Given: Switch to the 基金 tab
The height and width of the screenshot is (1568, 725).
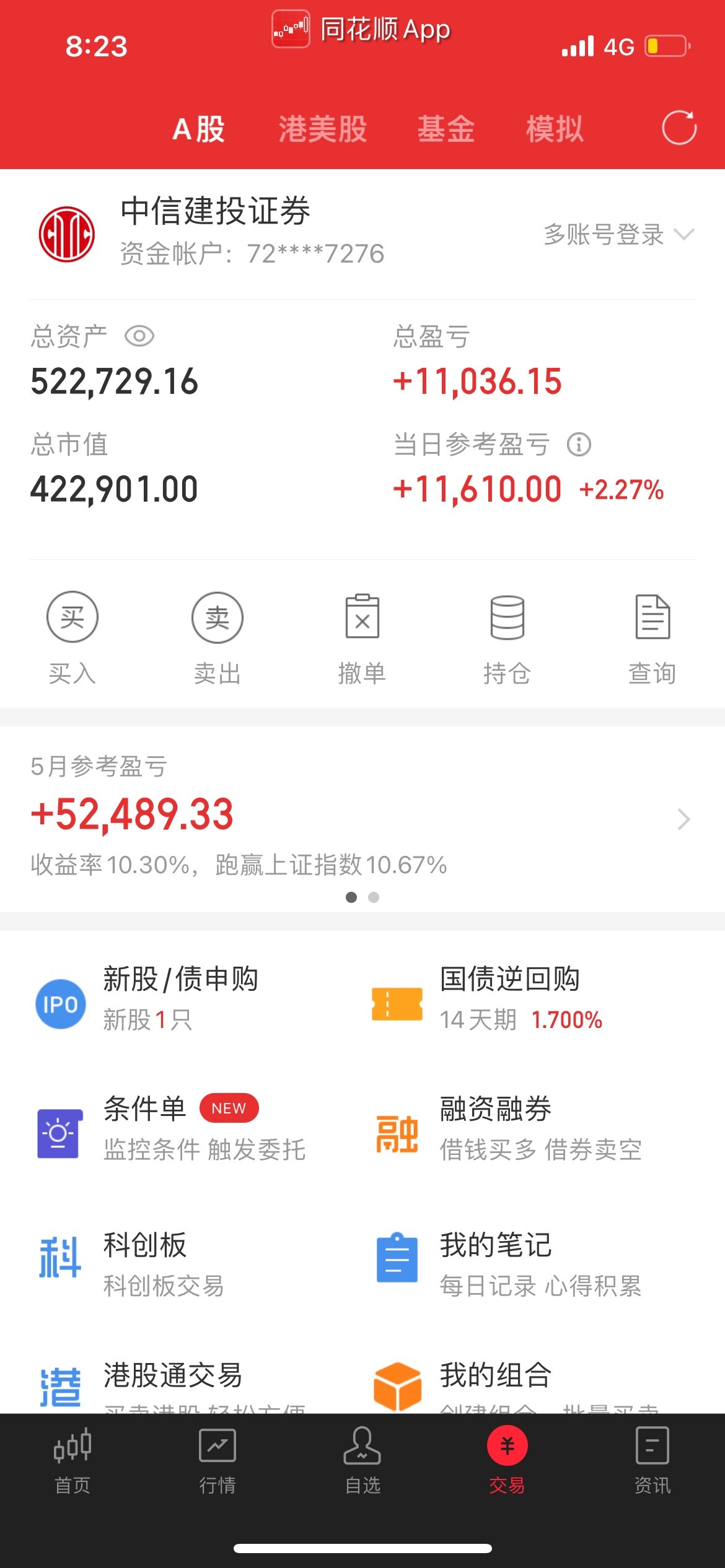Looking at the screenshot, I should (x=446, y=129).
